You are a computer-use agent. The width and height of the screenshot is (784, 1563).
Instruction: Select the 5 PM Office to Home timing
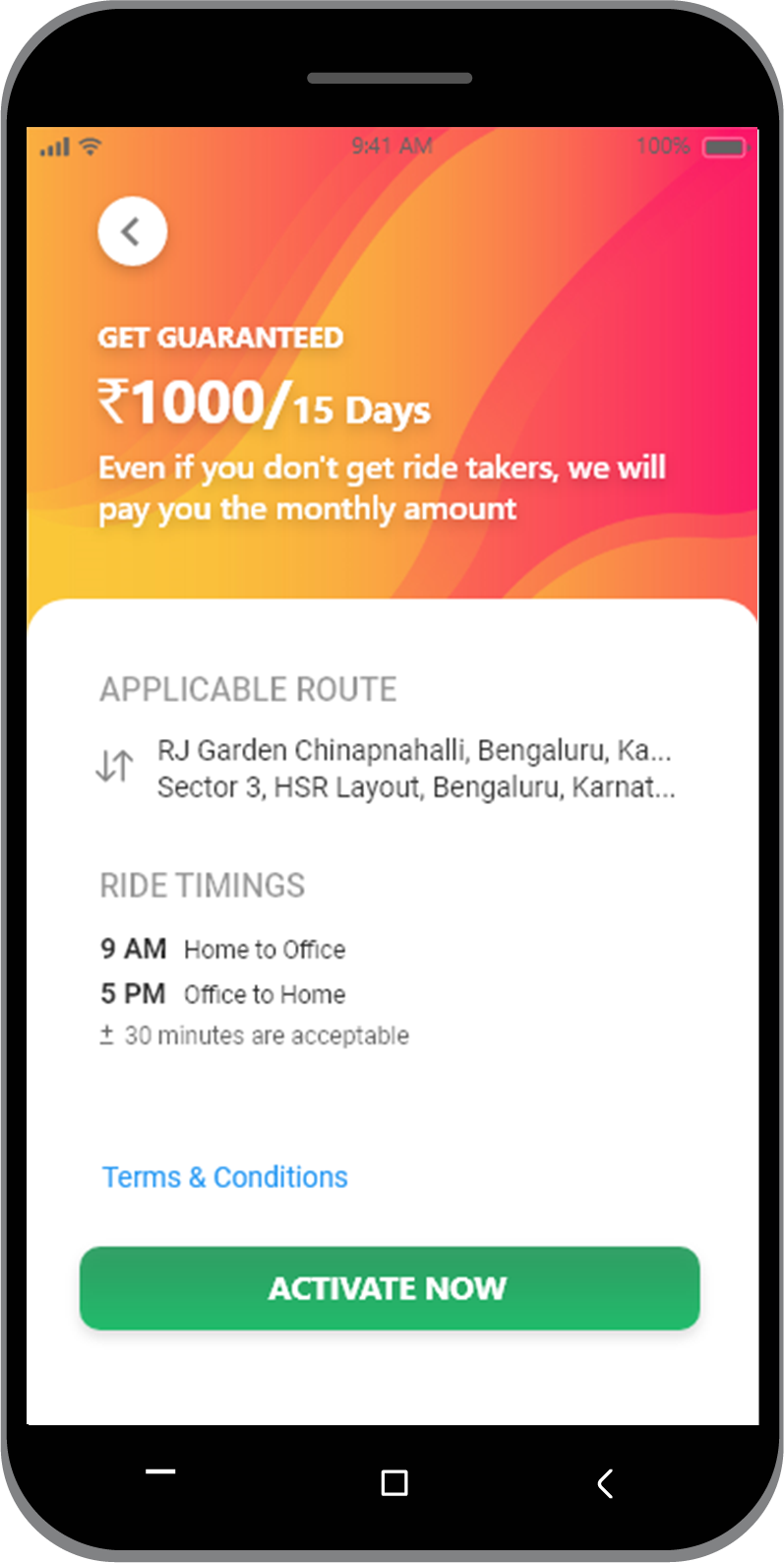tap(222, 994)
